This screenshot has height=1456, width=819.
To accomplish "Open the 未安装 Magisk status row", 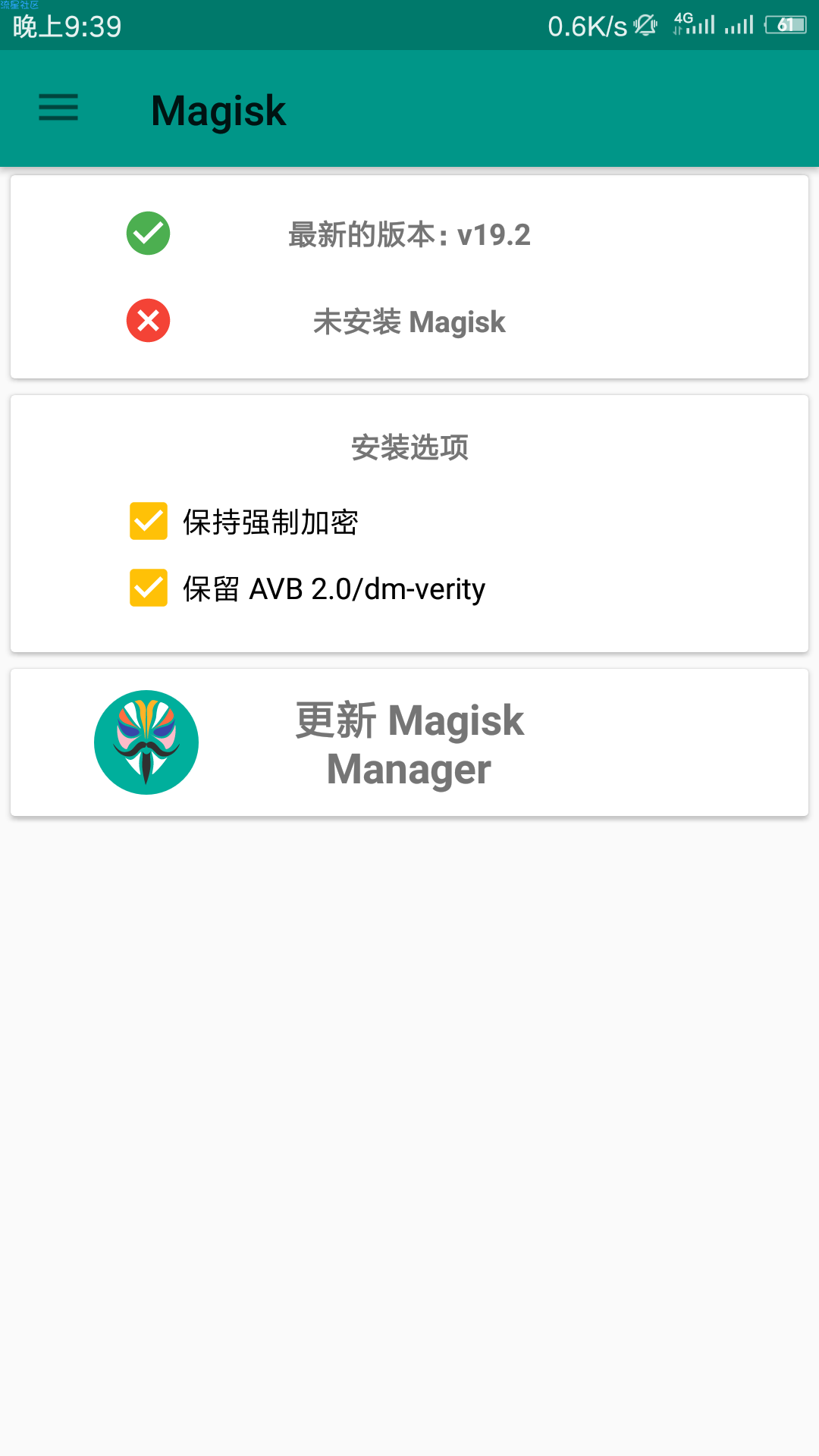I will (409, 322).
